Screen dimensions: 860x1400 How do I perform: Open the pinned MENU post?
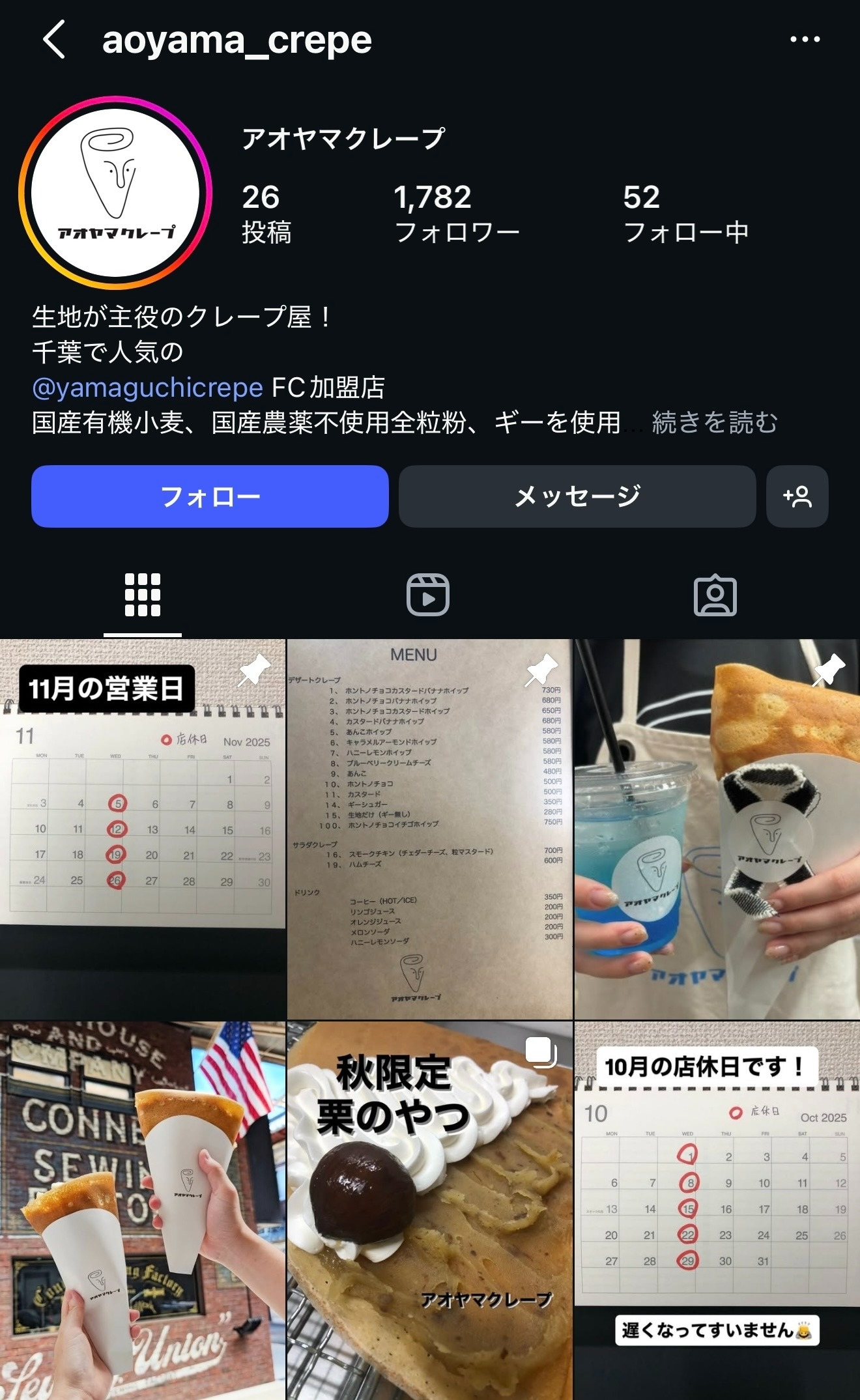(429, 829)
